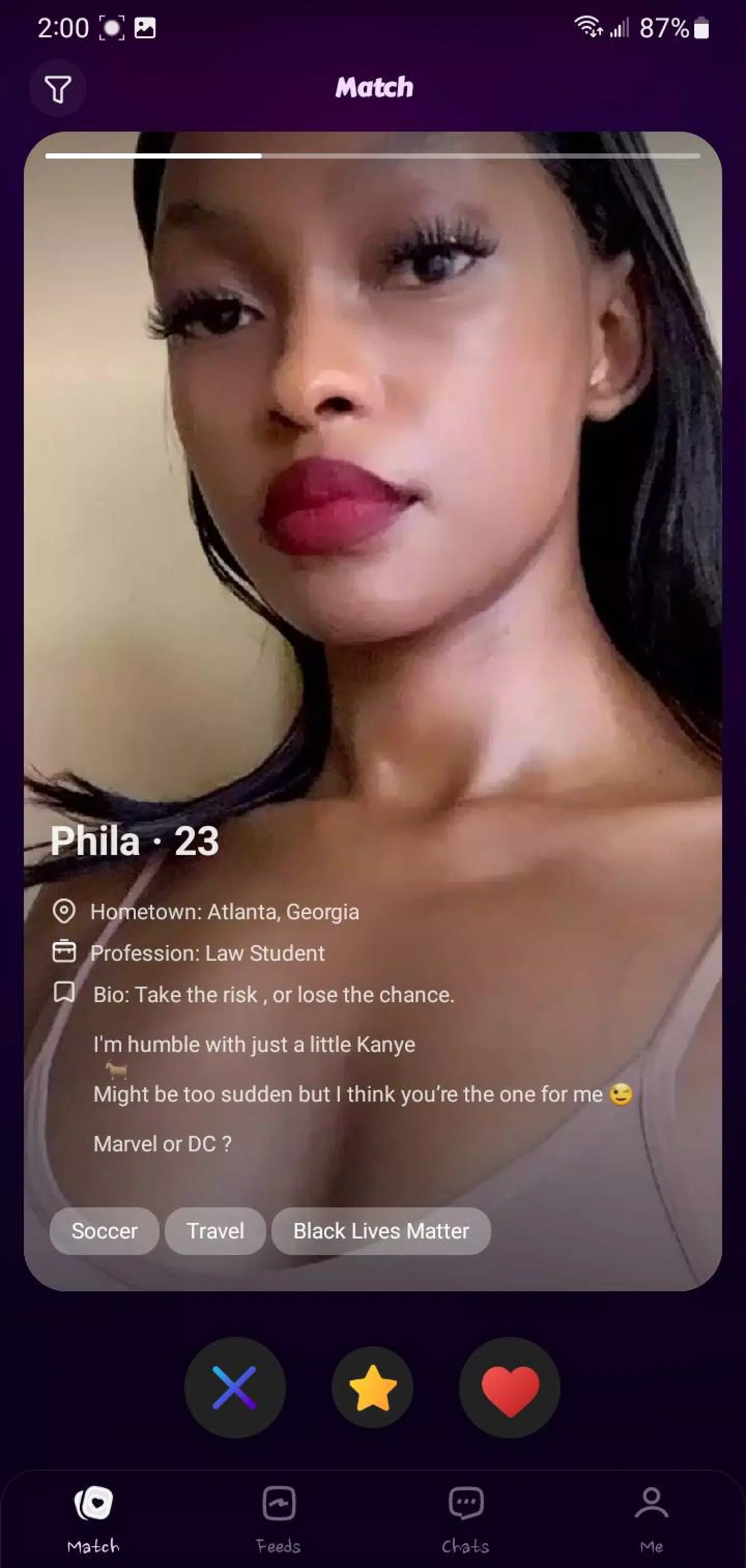Pass on Phila with the X button
Screen dimensions: 746x1568
(234, 1387)
